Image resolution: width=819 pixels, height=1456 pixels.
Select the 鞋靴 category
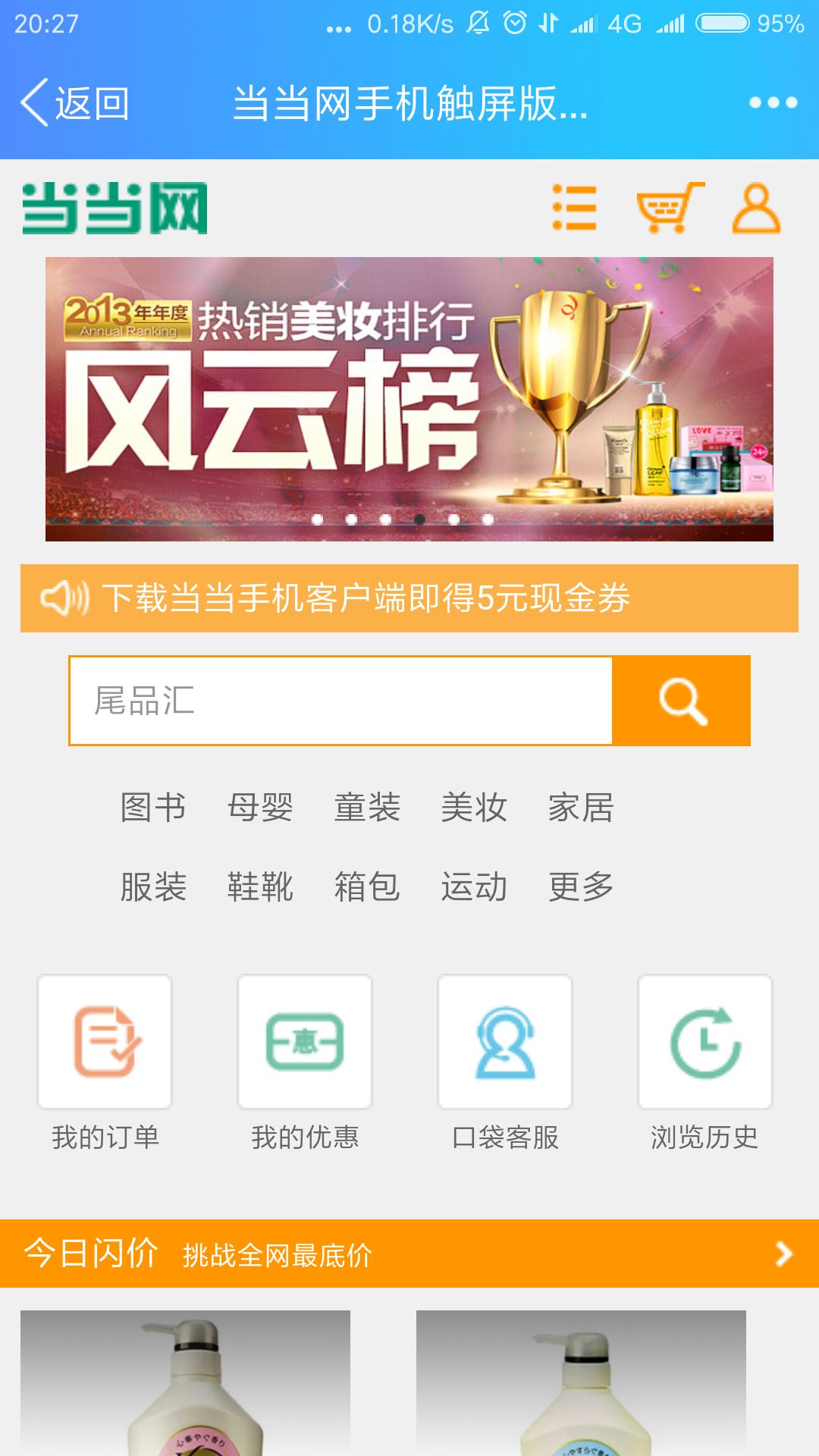pyautogui.click(x=260, y=886)
